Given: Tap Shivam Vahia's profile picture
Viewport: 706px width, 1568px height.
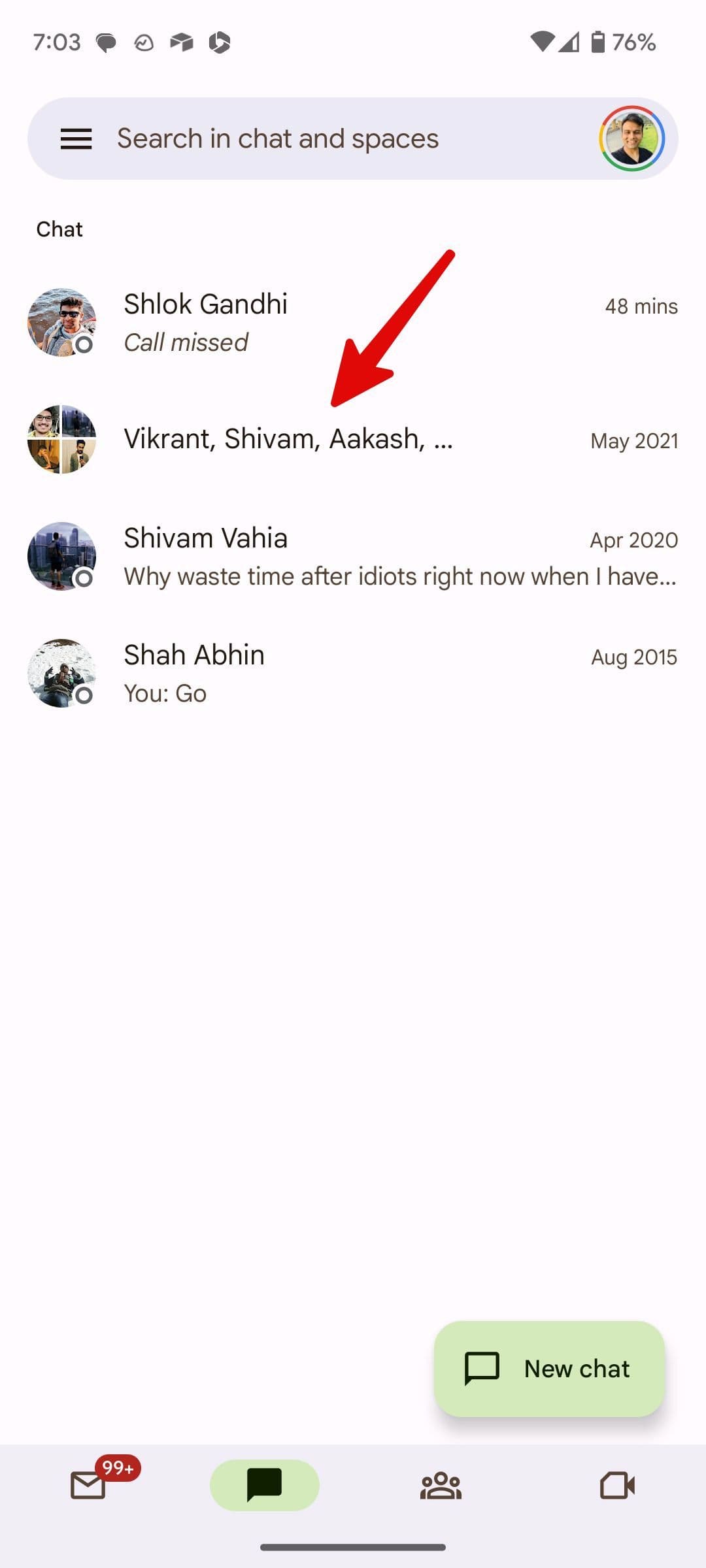Looking at the screenshot, I should tap(62, 556).
